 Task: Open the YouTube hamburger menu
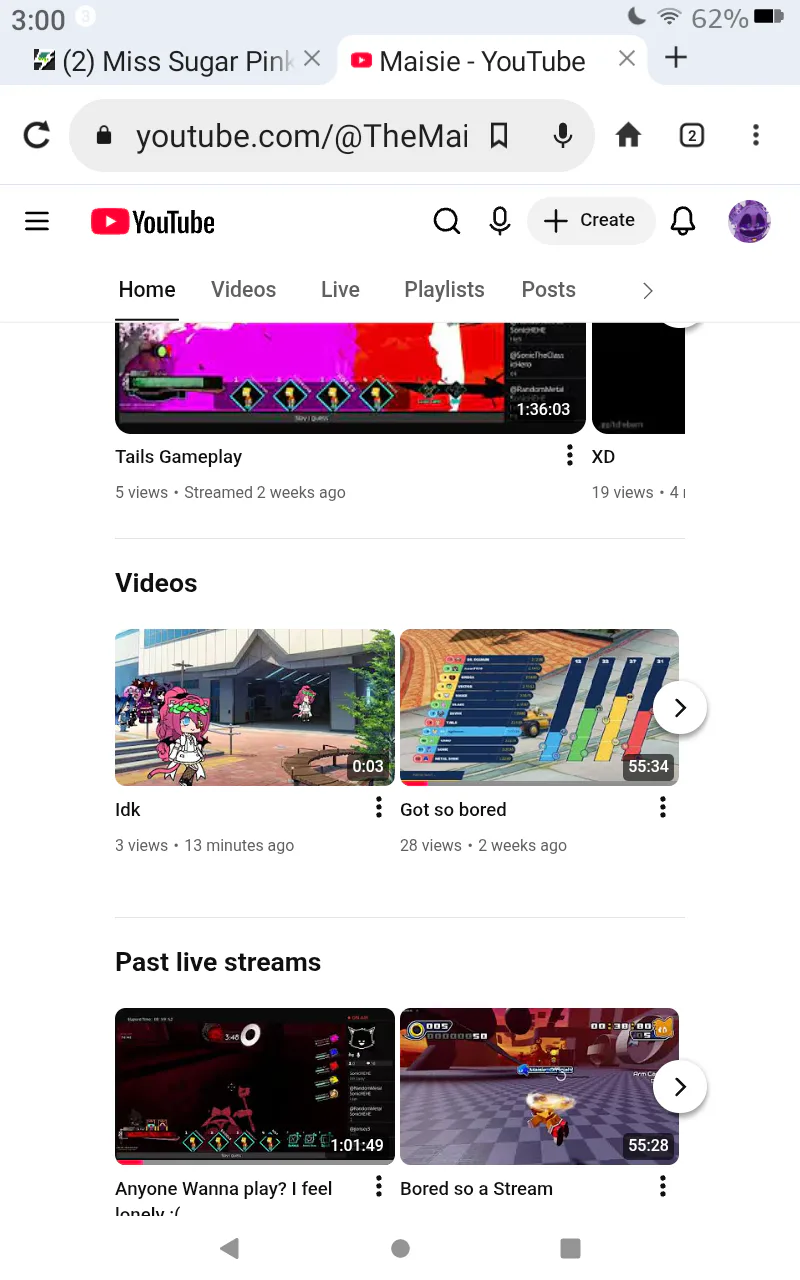pyautogui.click(x=37, y=221)
